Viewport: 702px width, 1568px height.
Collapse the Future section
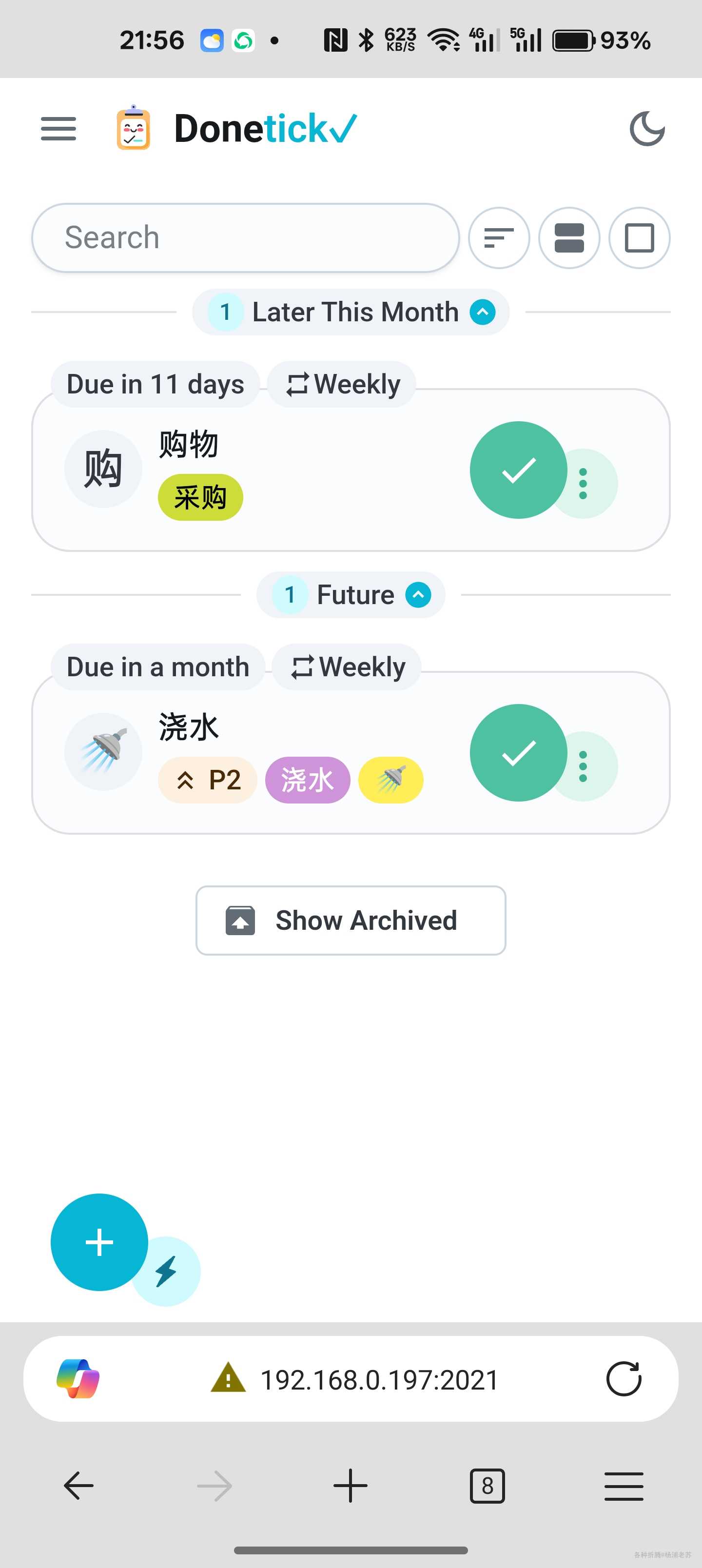point(418,595)
